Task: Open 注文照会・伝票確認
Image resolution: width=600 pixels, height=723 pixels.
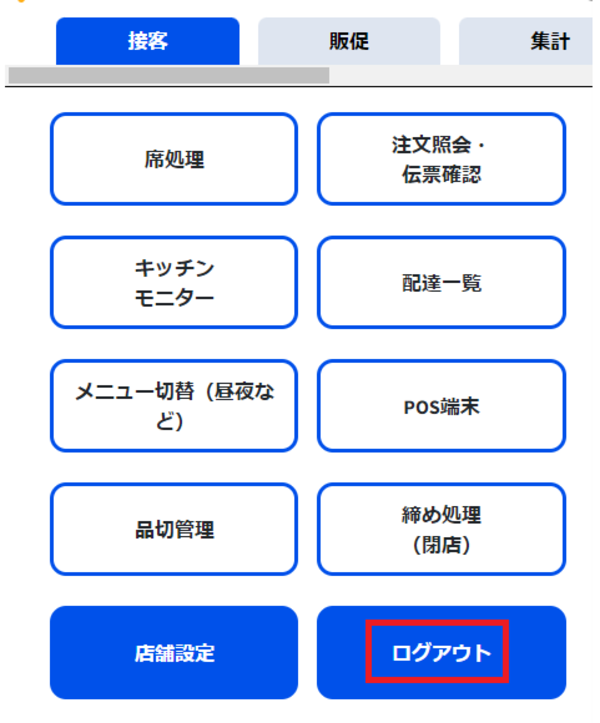Action: [441, 159]
